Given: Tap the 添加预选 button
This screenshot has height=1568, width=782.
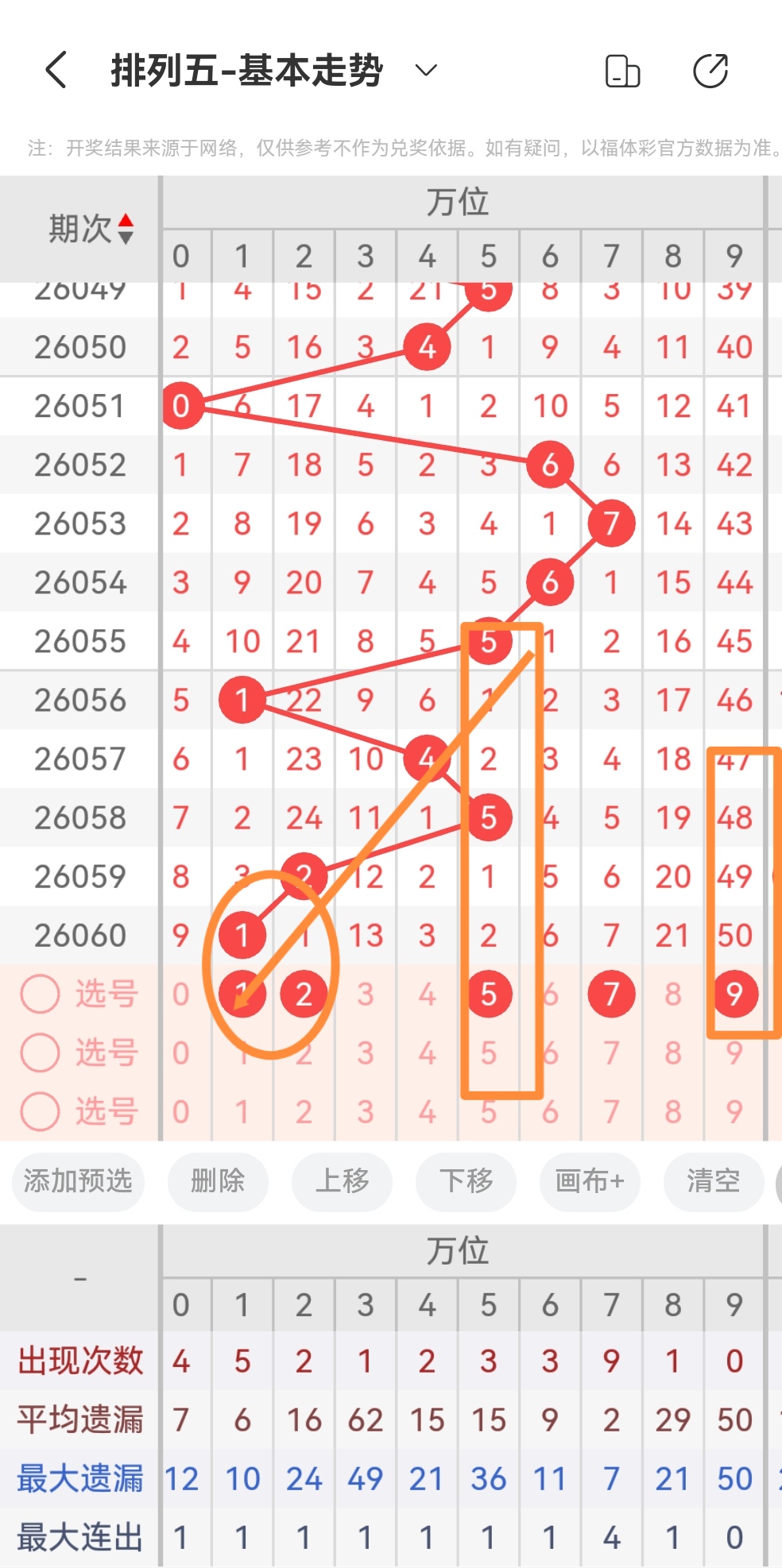Looking at the screenshot, I should [77, 1183].
